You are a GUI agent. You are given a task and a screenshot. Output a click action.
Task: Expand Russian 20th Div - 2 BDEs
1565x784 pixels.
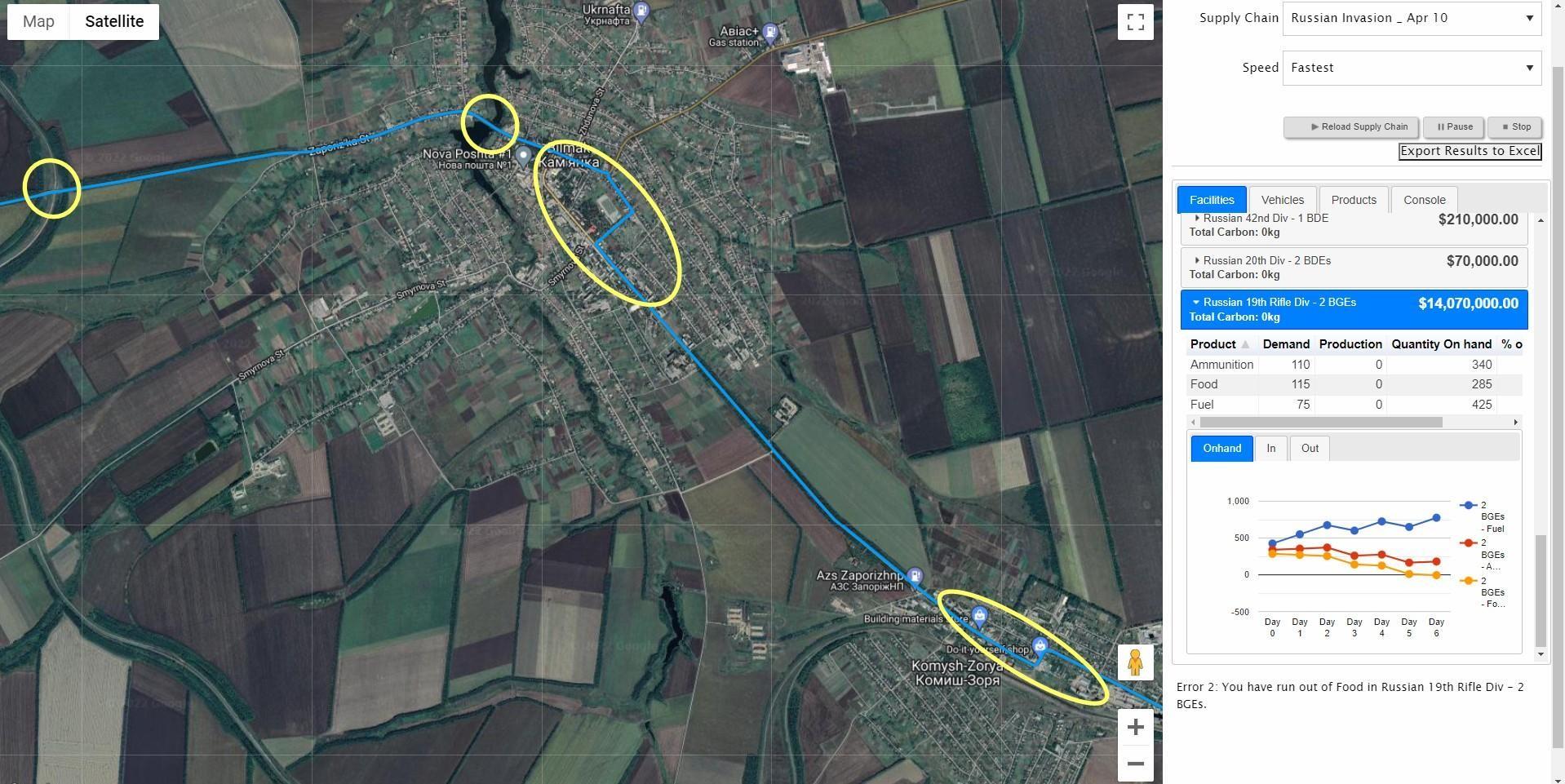1266,261
